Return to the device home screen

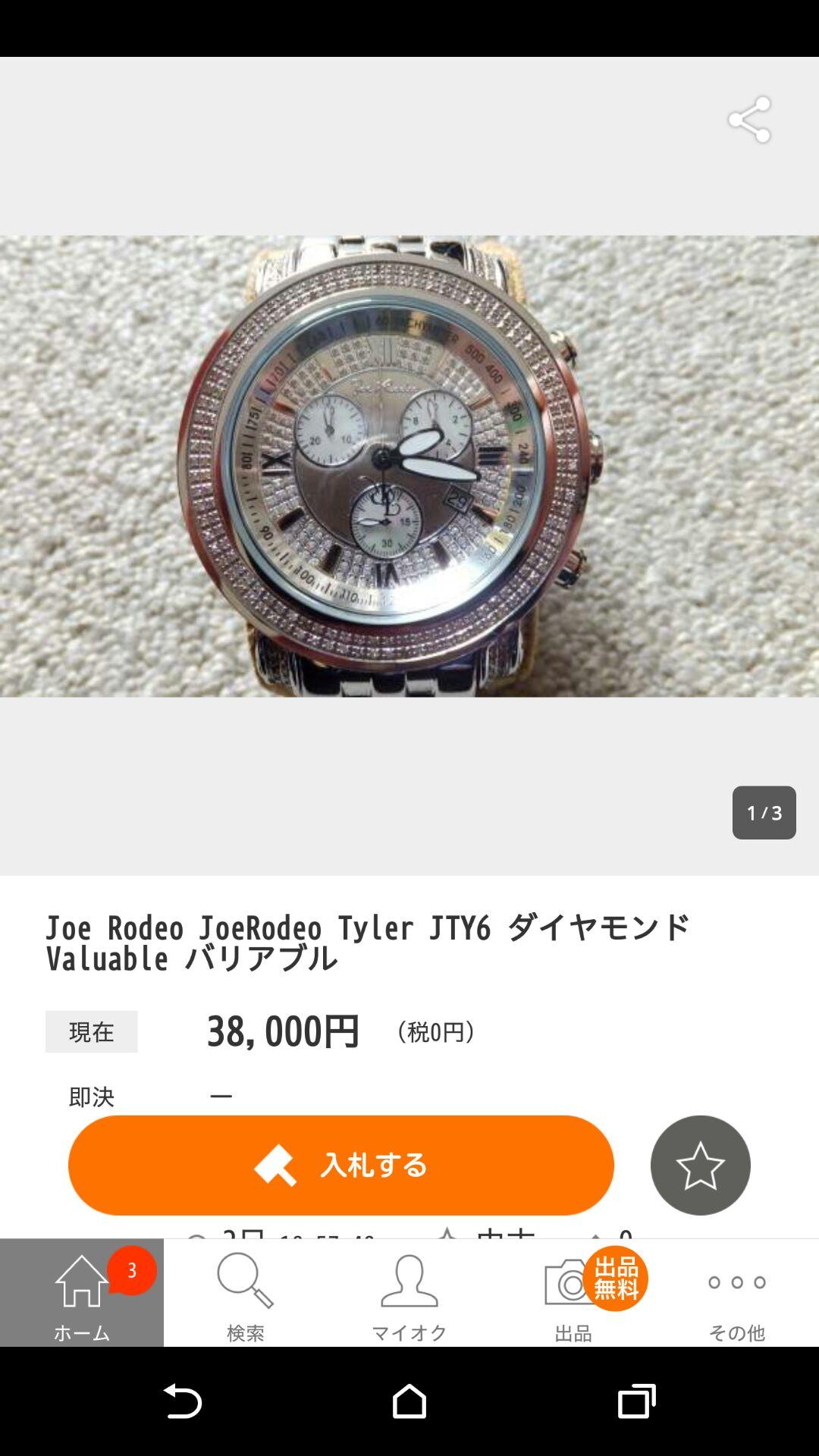(409, 1401)
